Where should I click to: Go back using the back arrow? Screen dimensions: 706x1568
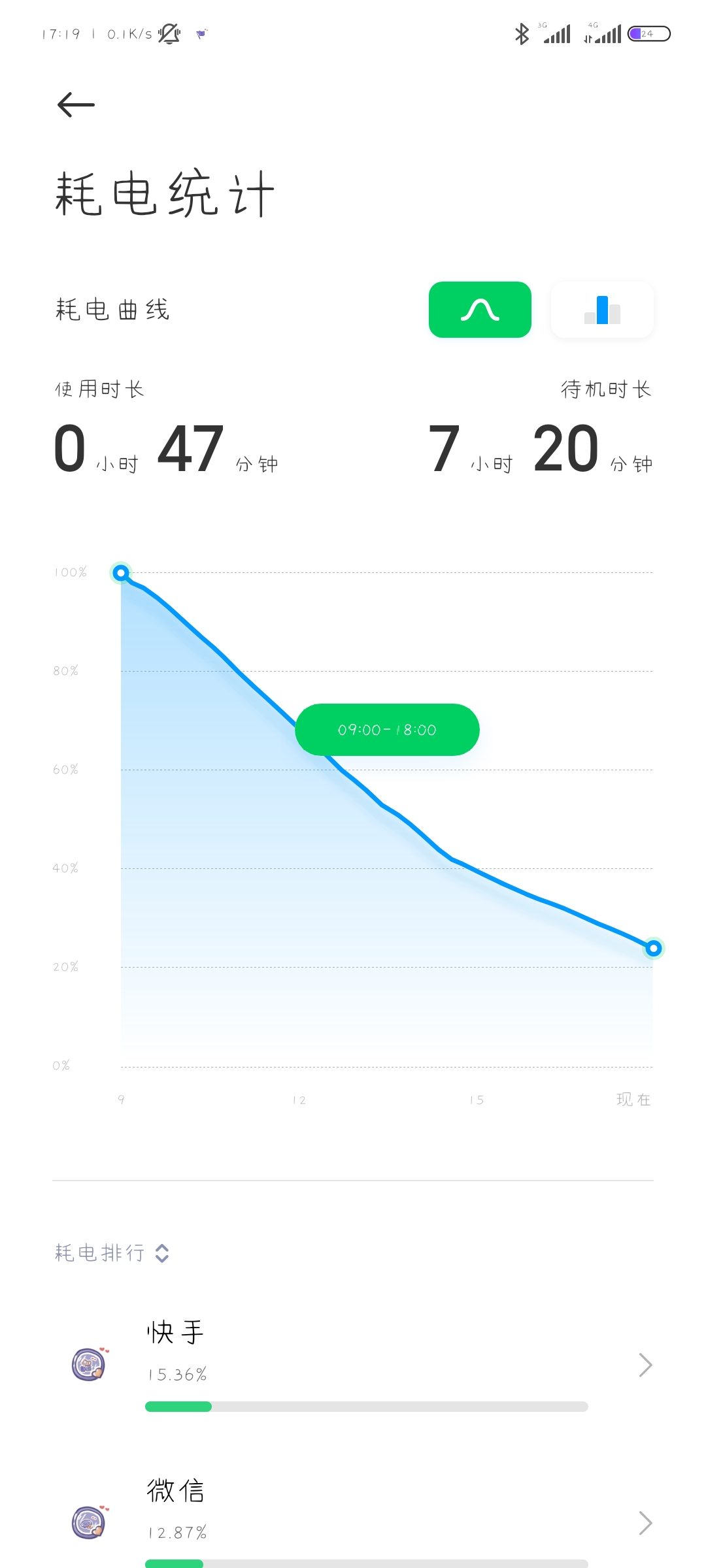pyautogui.click(x=76, y=105)
